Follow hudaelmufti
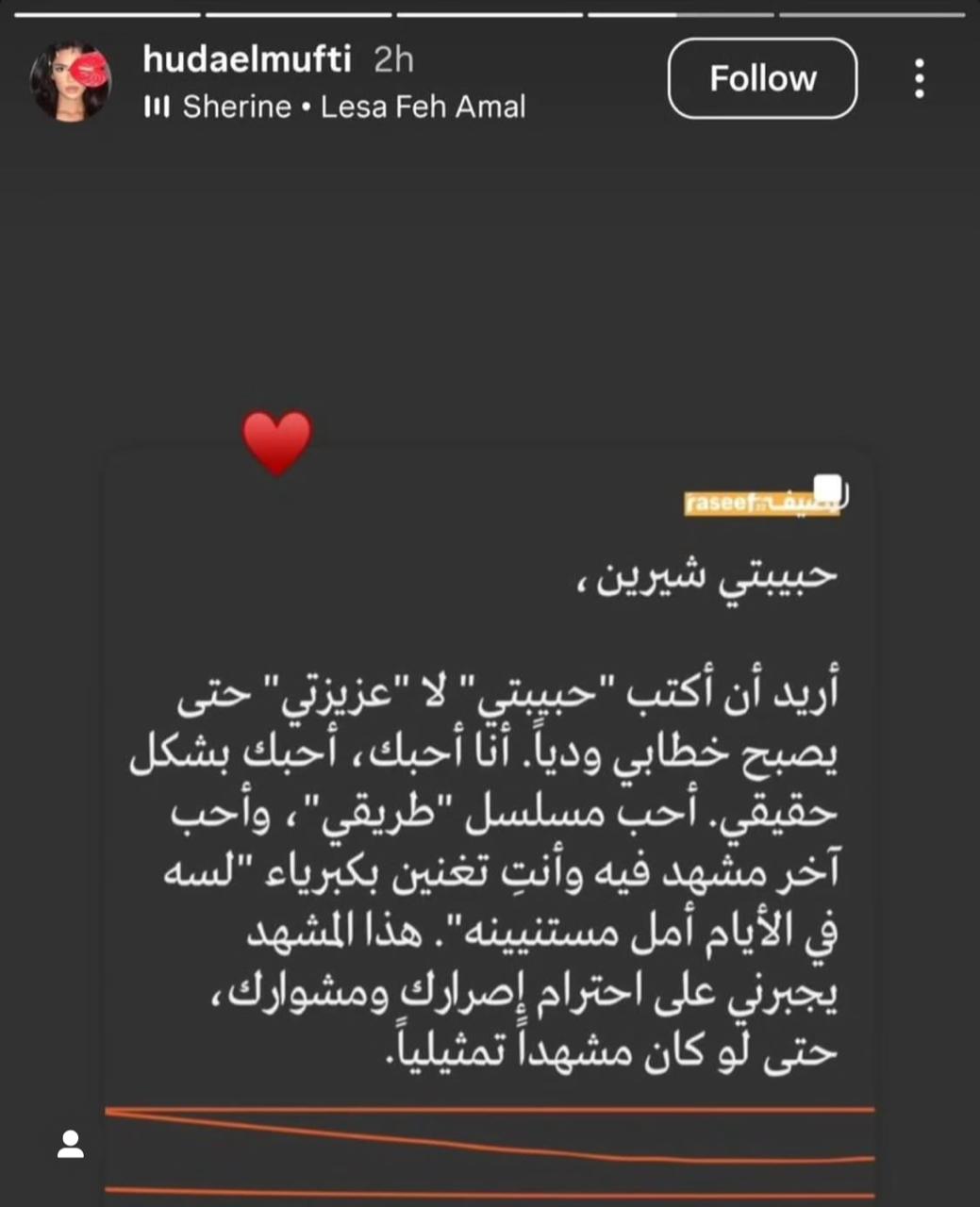Screen dimensions: 980x1207 point(762,78)
